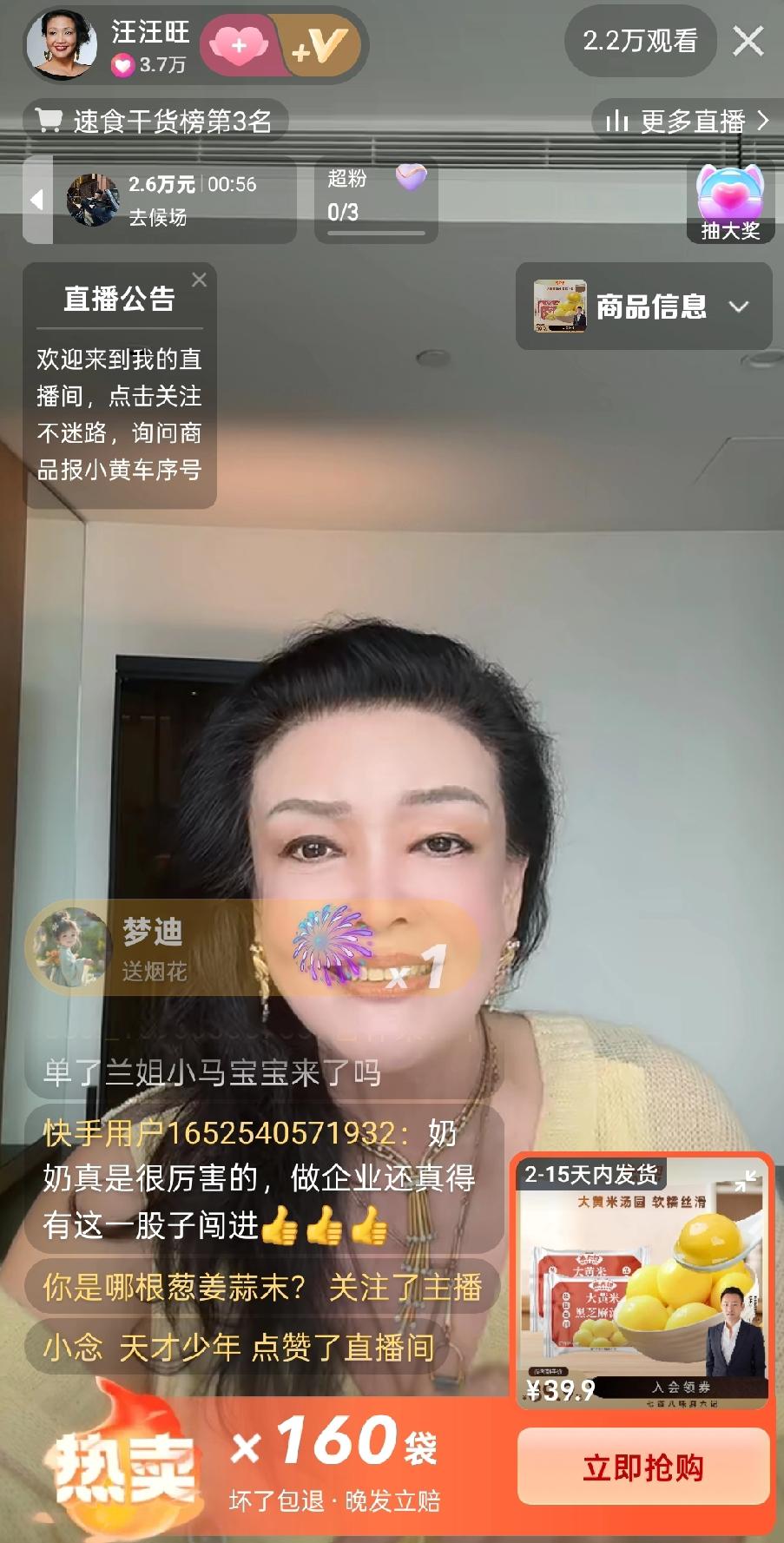Click the product thumbnail beside 商品信息
This screenshot has width=784, height=1543.
point(559,307)
